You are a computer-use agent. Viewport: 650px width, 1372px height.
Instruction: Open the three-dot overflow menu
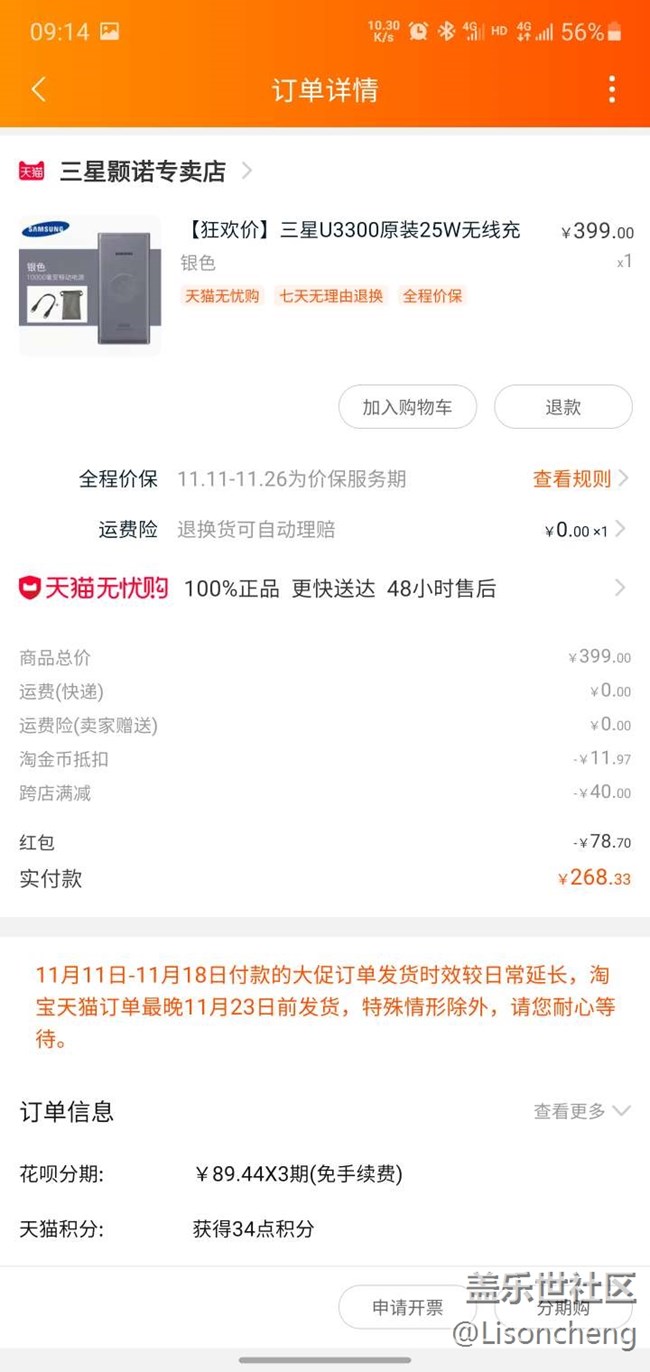(x=611, y=90)
